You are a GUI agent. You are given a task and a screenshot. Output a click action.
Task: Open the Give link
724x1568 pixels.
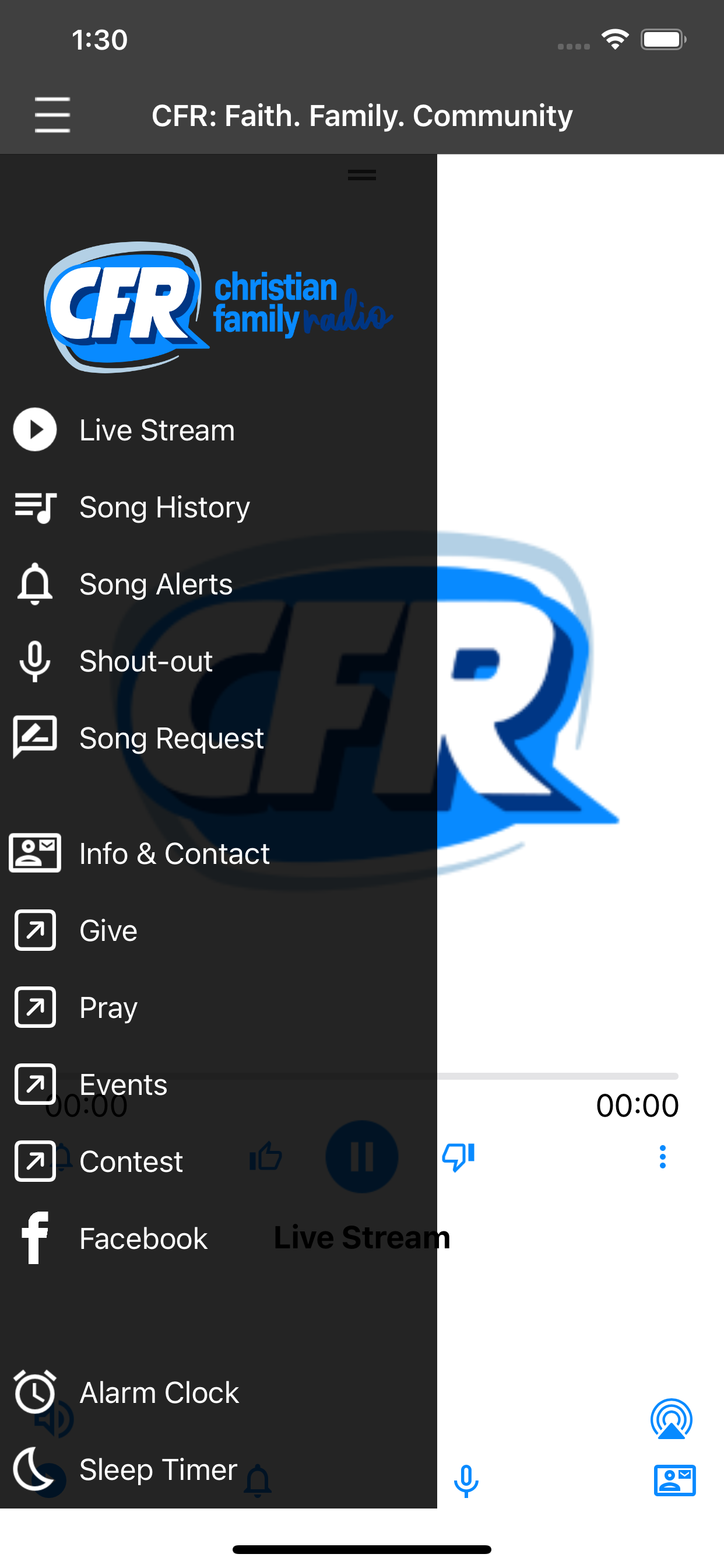pyautogui.click(x=219, y=930)
